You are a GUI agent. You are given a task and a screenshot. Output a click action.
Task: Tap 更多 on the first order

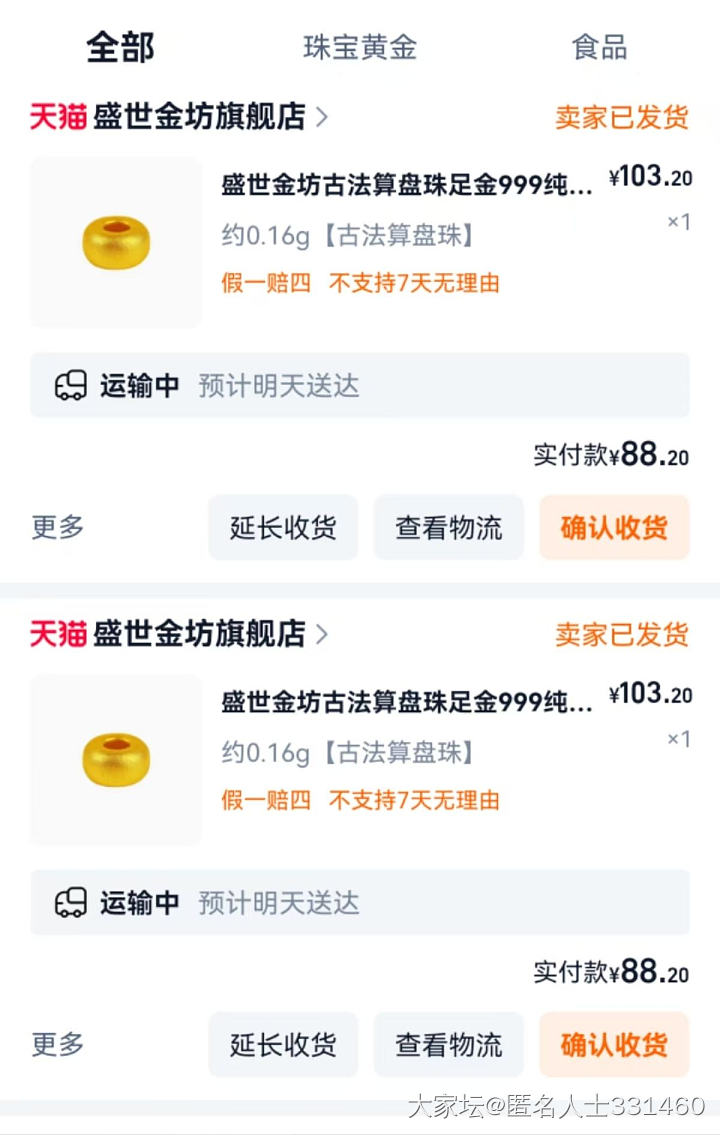click(x=58, y=527)
